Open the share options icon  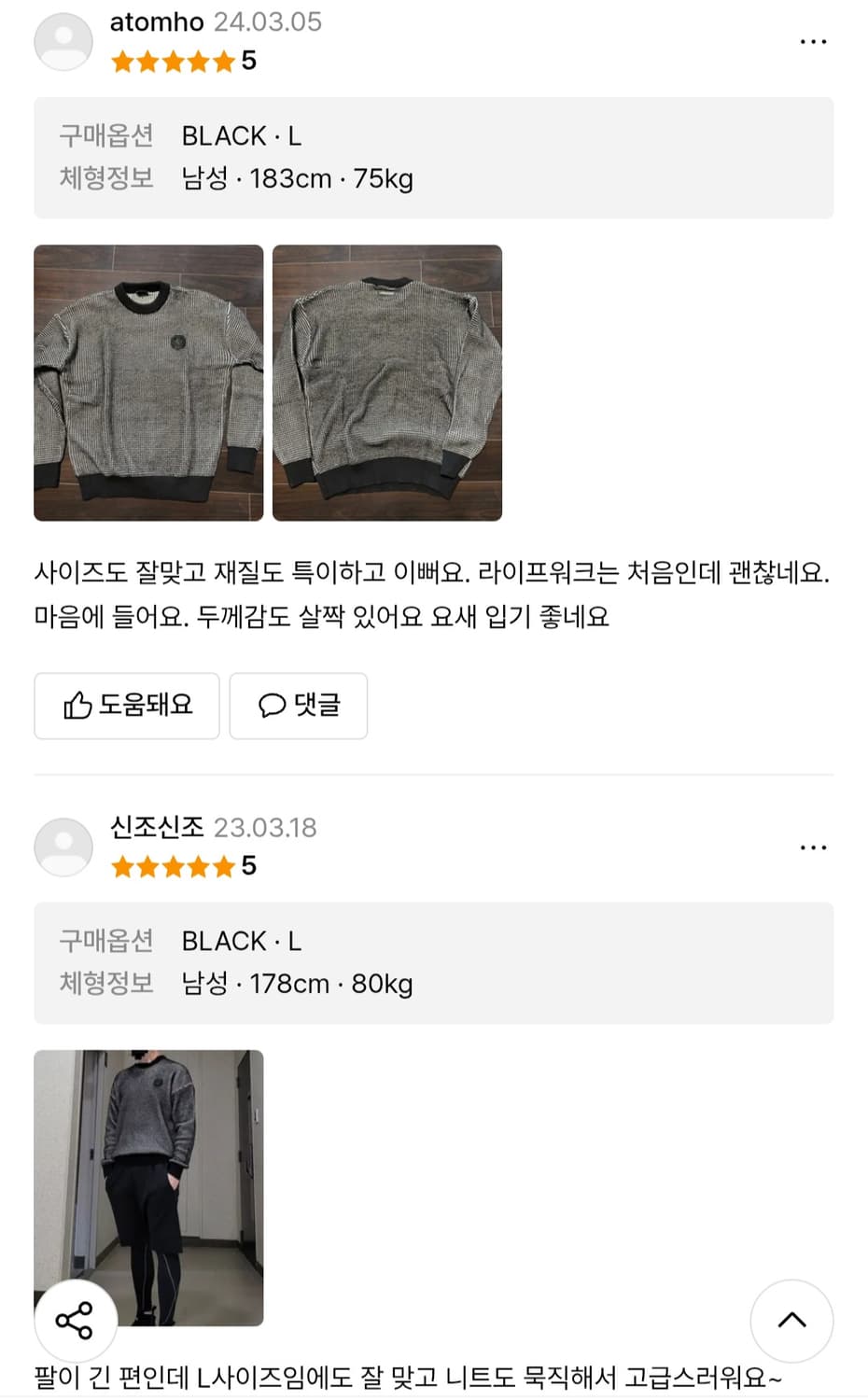(x=75, y=1321)
